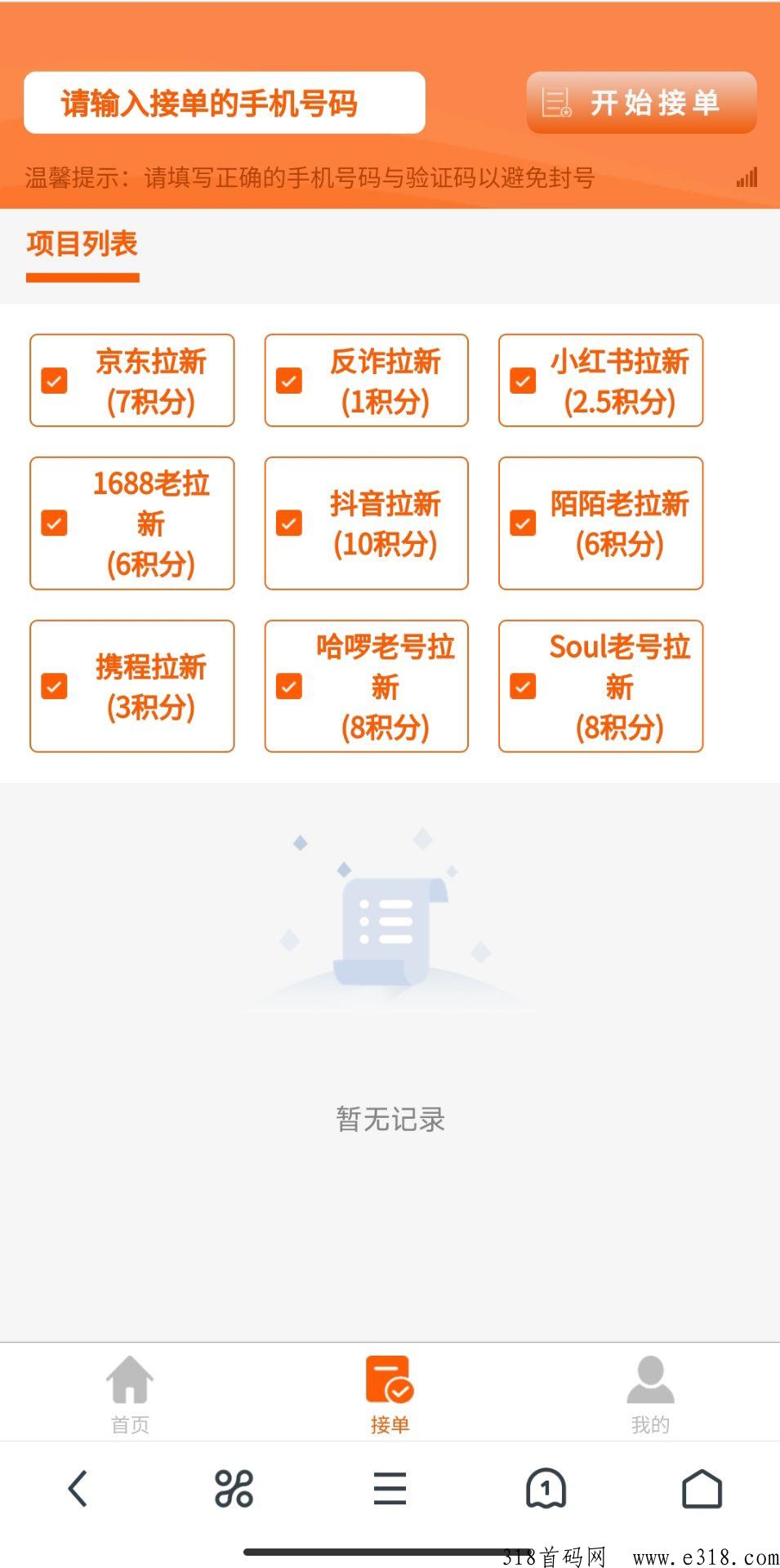Open the 我的 profile tab

[650, 1393]
